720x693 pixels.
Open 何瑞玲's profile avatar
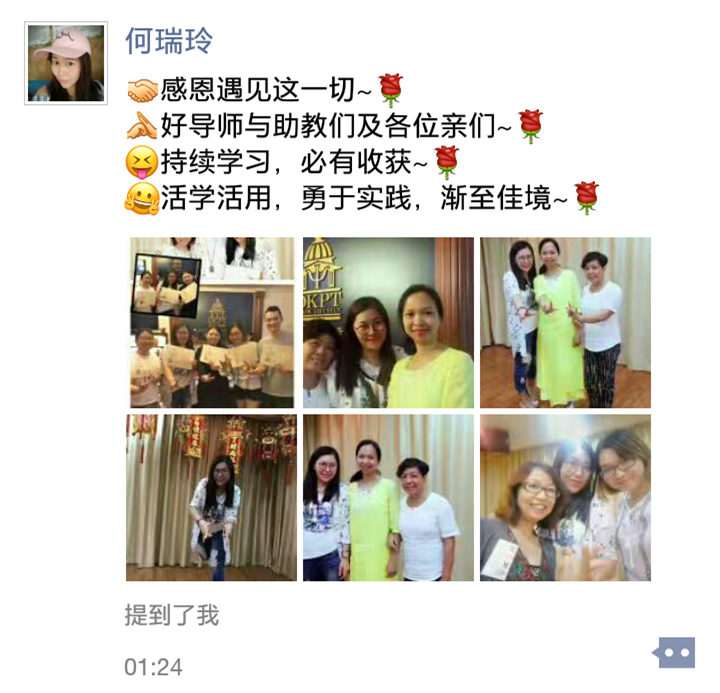(x=65, y=63)
